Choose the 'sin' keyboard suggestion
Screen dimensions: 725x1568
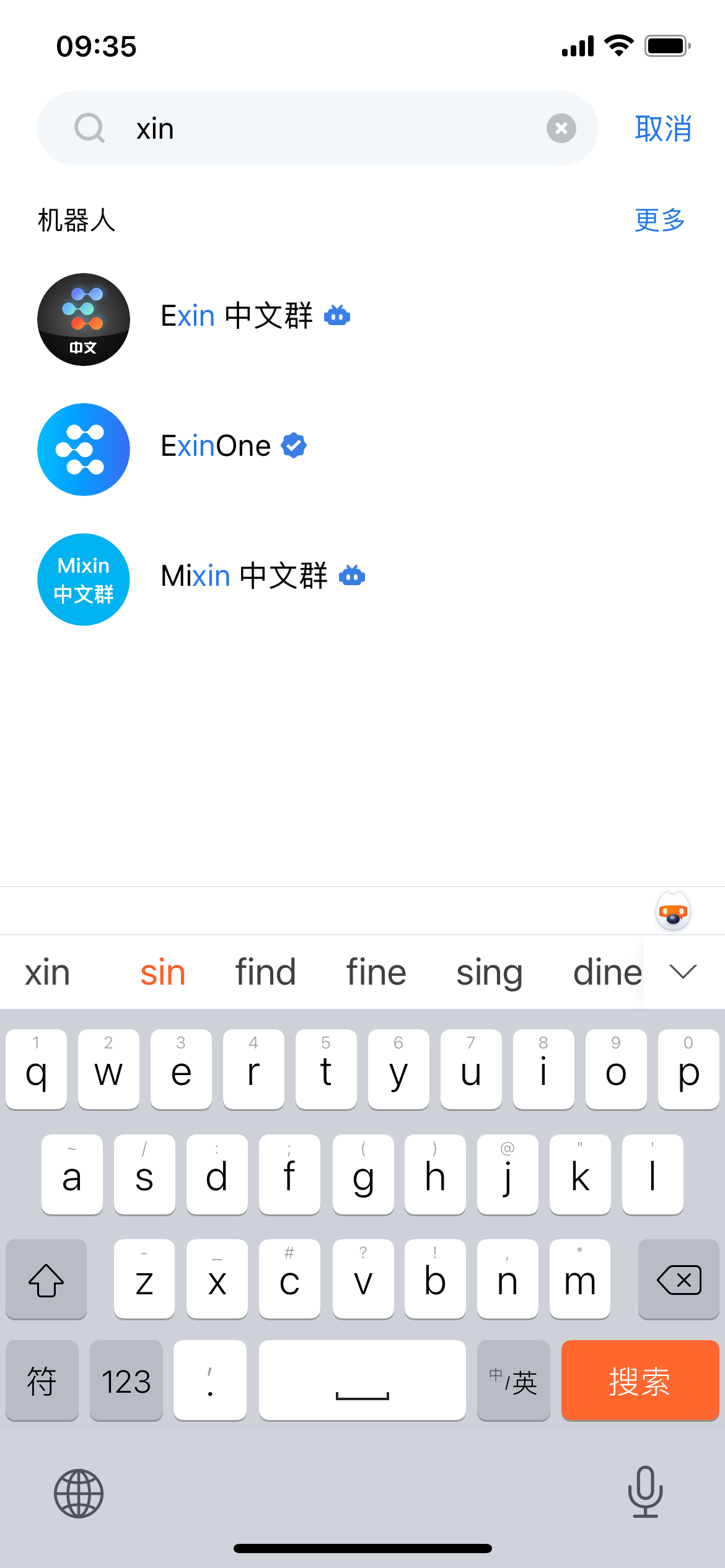coord(162,972)
